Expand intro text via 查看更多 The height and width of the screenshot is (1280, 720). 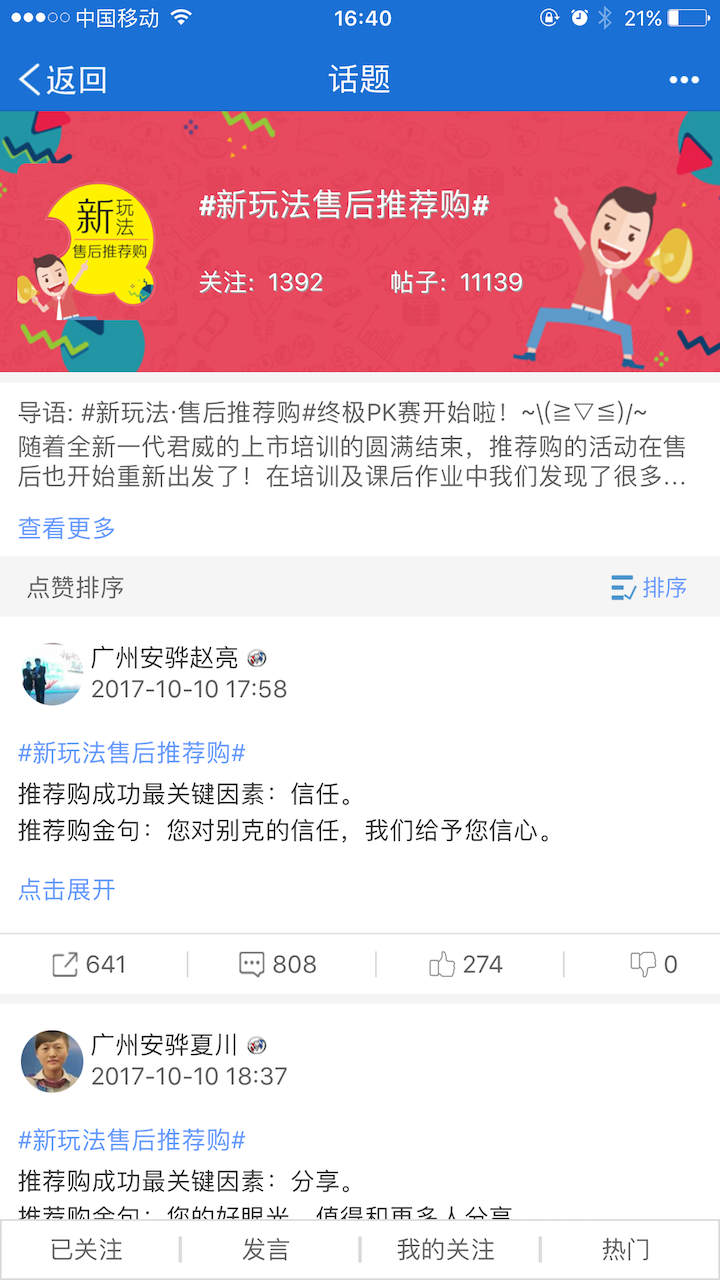click(x=67, y=528)
